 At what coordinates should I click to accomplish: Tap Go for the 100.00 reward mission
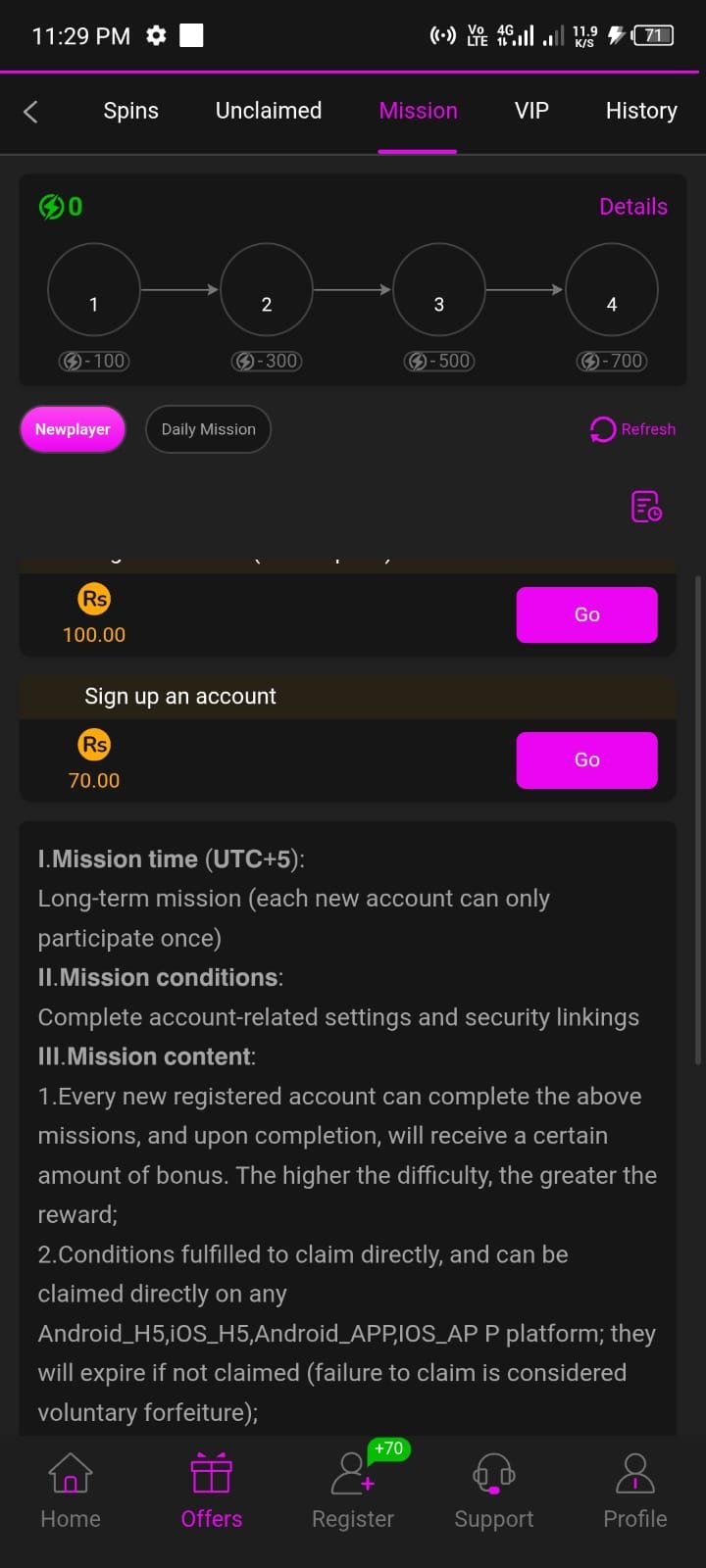(586, 614)
